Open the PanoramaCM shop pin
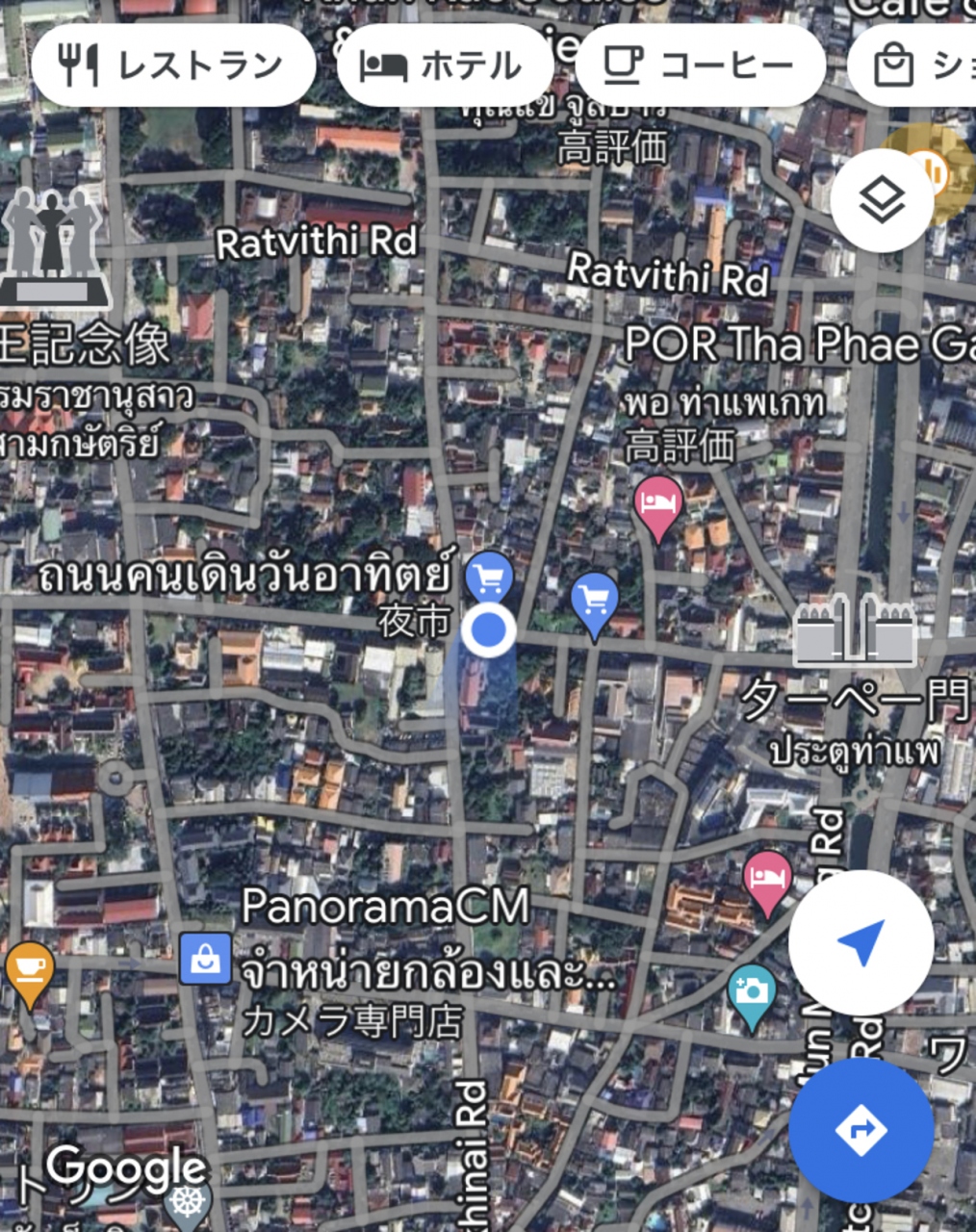Viewport: 976px width, 1232px height. pyautogui.click(x=205, y=958)
